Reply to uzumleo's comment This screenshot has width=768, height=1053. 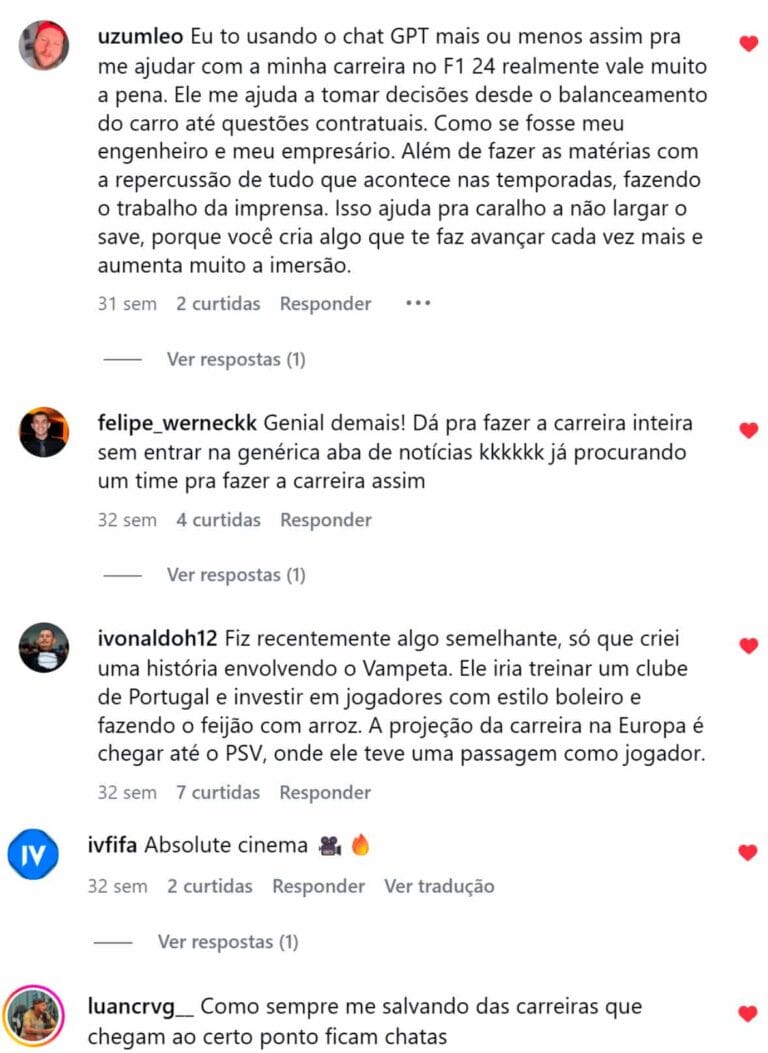tap(325, 304)
